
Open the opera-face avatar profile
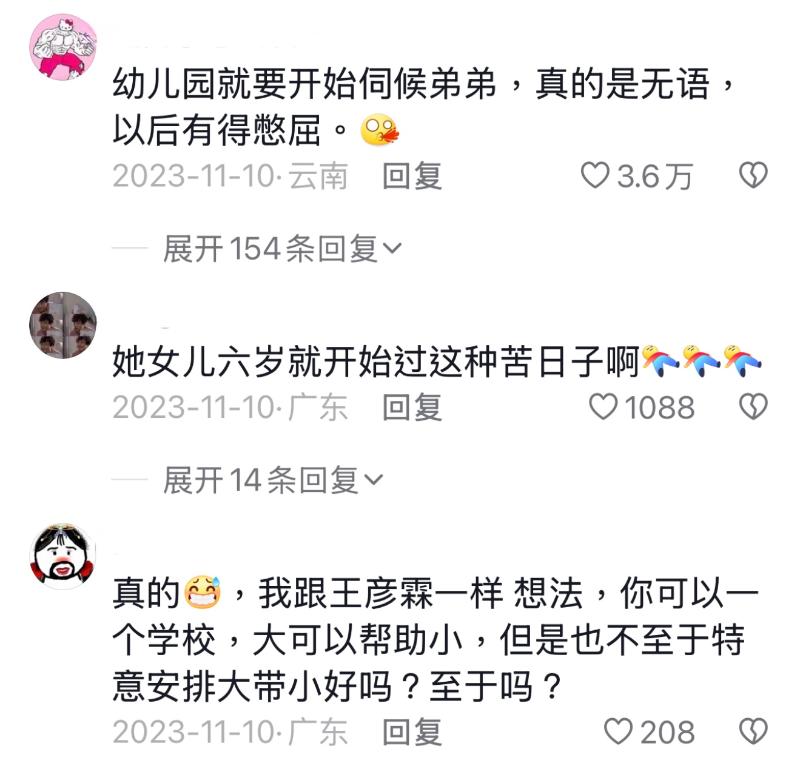63,556
